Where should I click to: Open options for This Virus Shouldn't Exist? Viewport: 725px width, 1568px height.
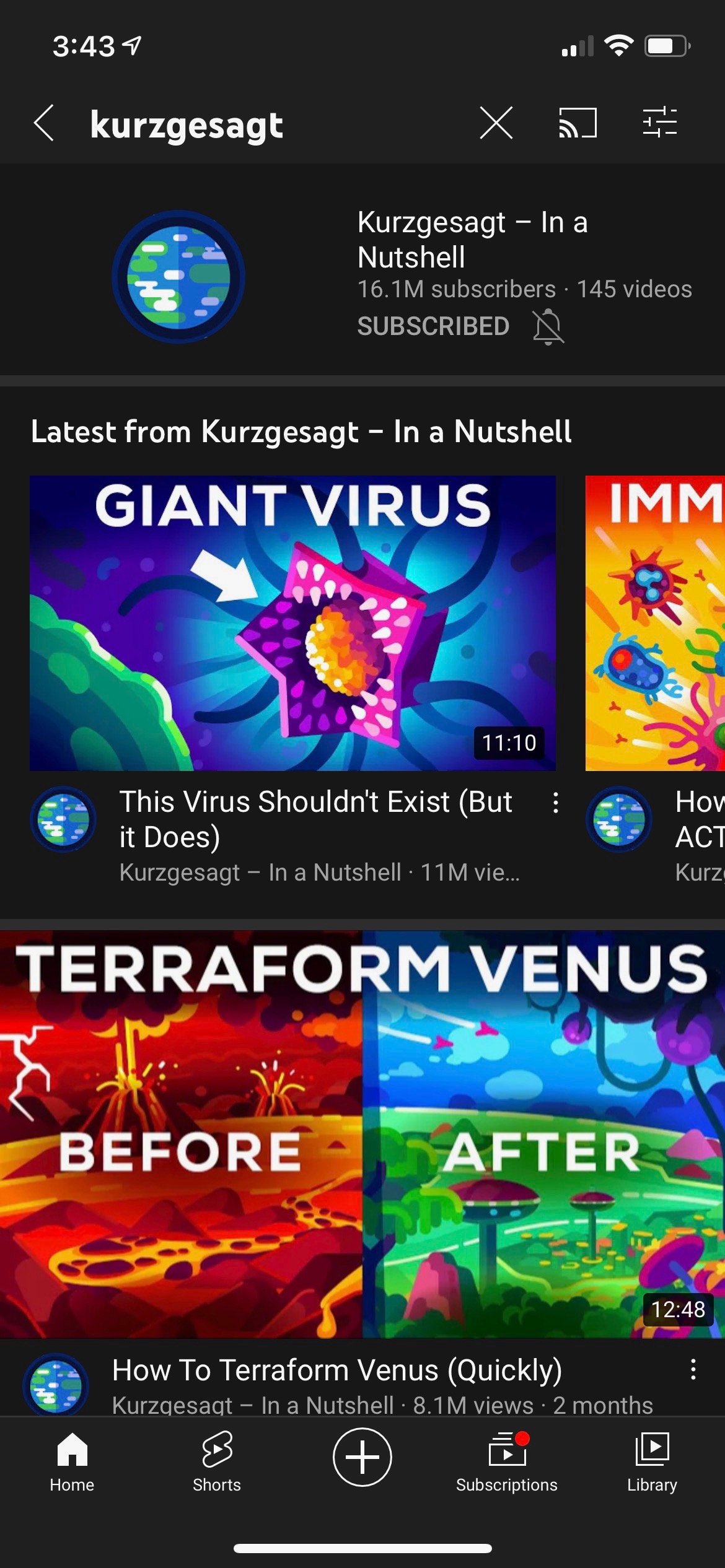tap(556, 803)
